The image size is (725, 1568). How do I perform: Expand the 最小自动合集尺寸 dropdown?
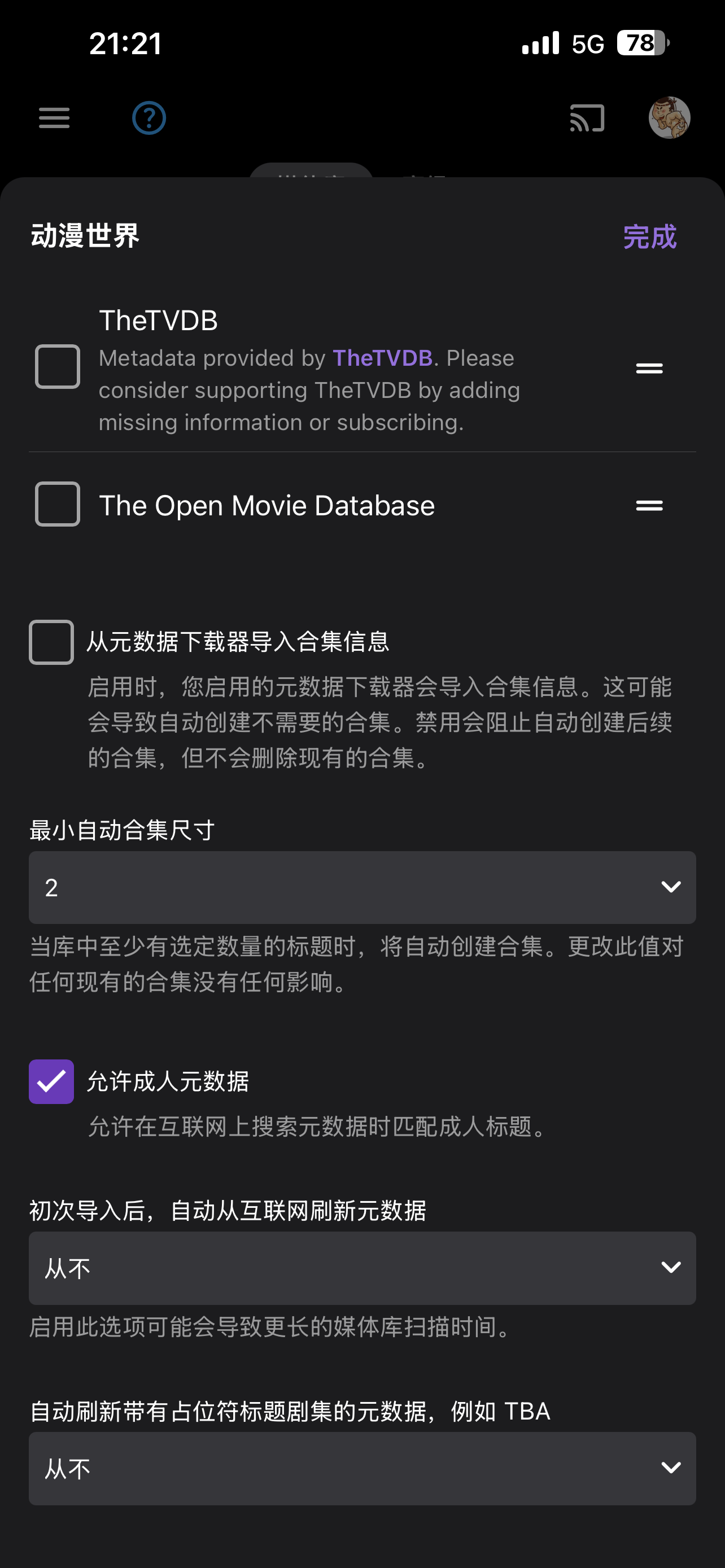click(362, 887)
